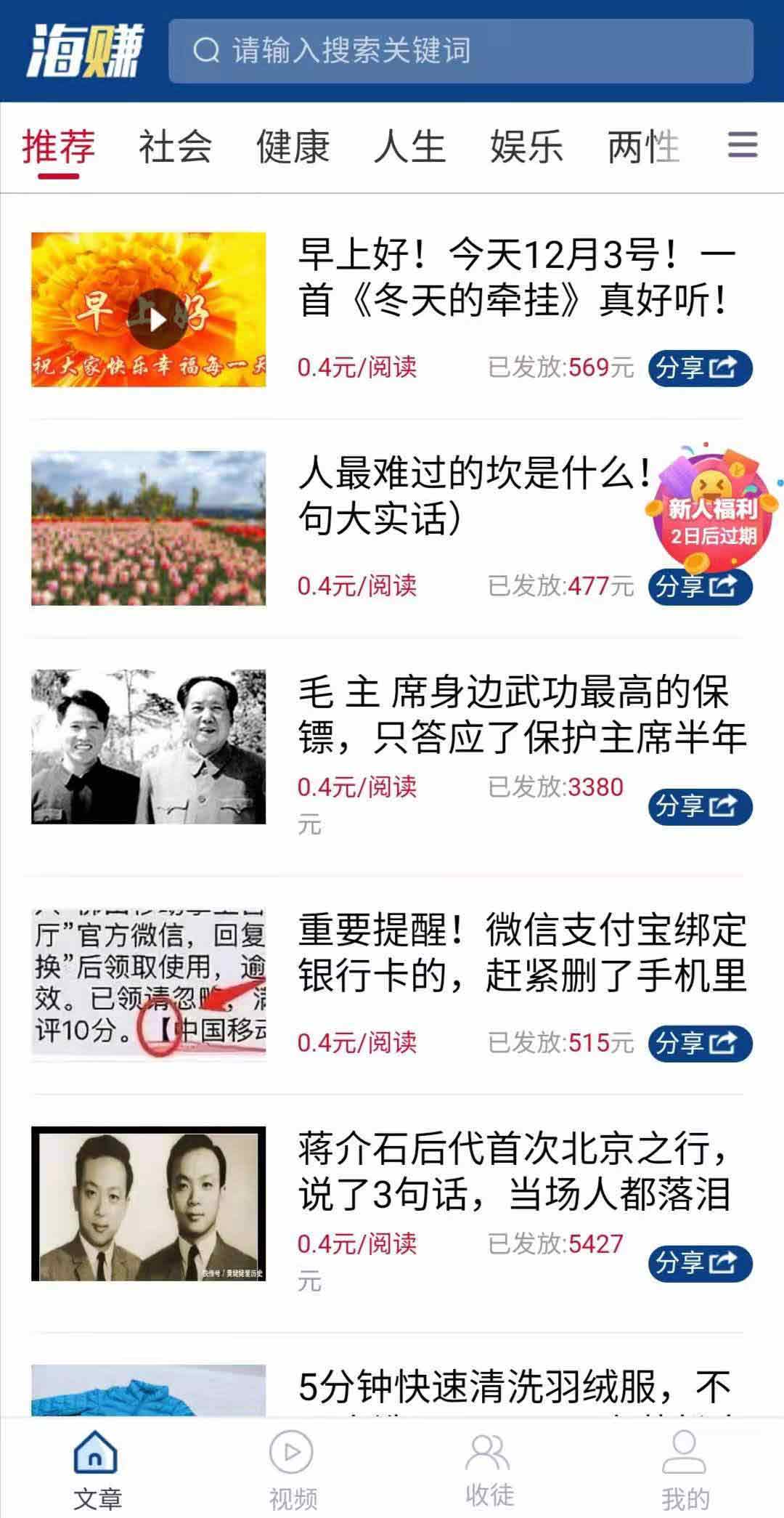
Task: Share the 冬天的牵挂 morning greeting article
Action: [x=700, y=368]
